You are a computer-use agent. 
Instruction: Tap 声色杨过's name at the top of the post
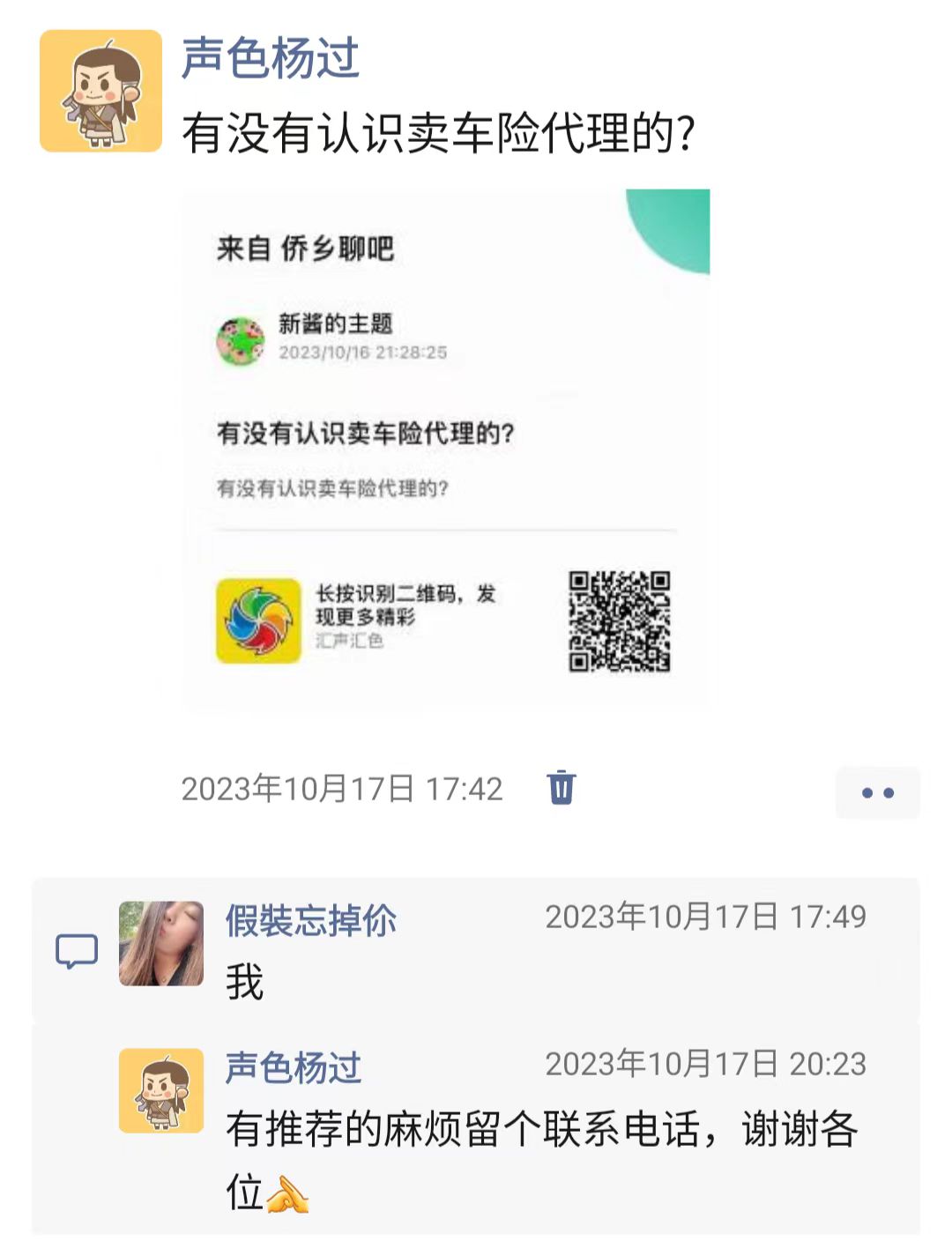271,59
